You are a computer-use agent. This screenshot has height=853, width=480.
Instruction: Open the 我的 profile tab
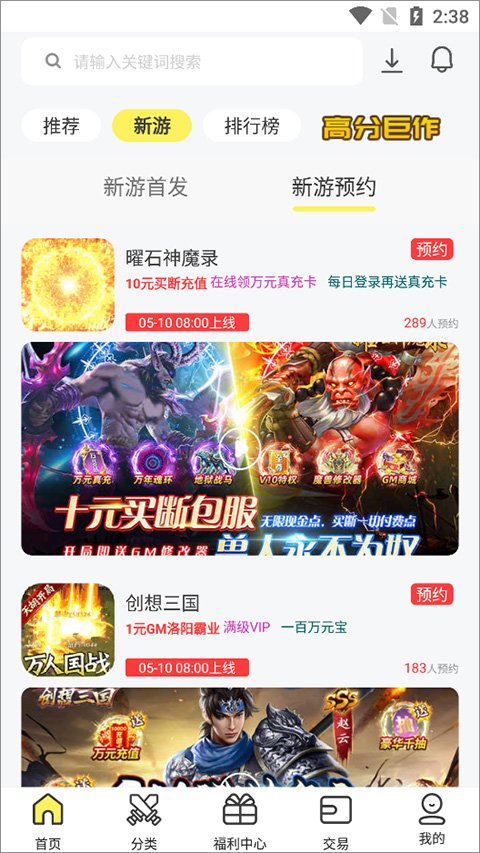pyautogui.click(x=432, y=821)
